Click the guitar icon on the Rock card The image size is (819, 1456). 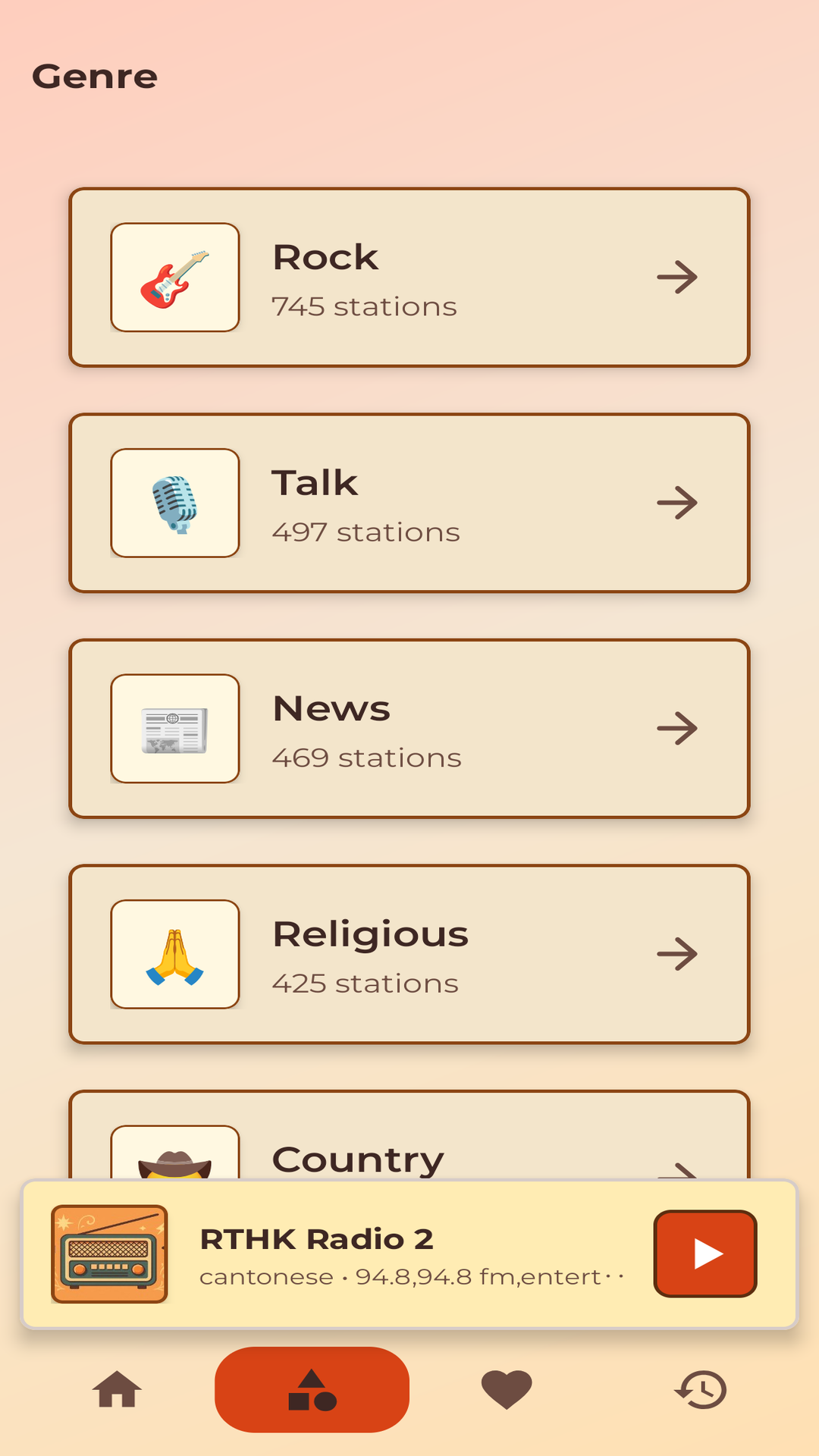(x=174, y=278)
